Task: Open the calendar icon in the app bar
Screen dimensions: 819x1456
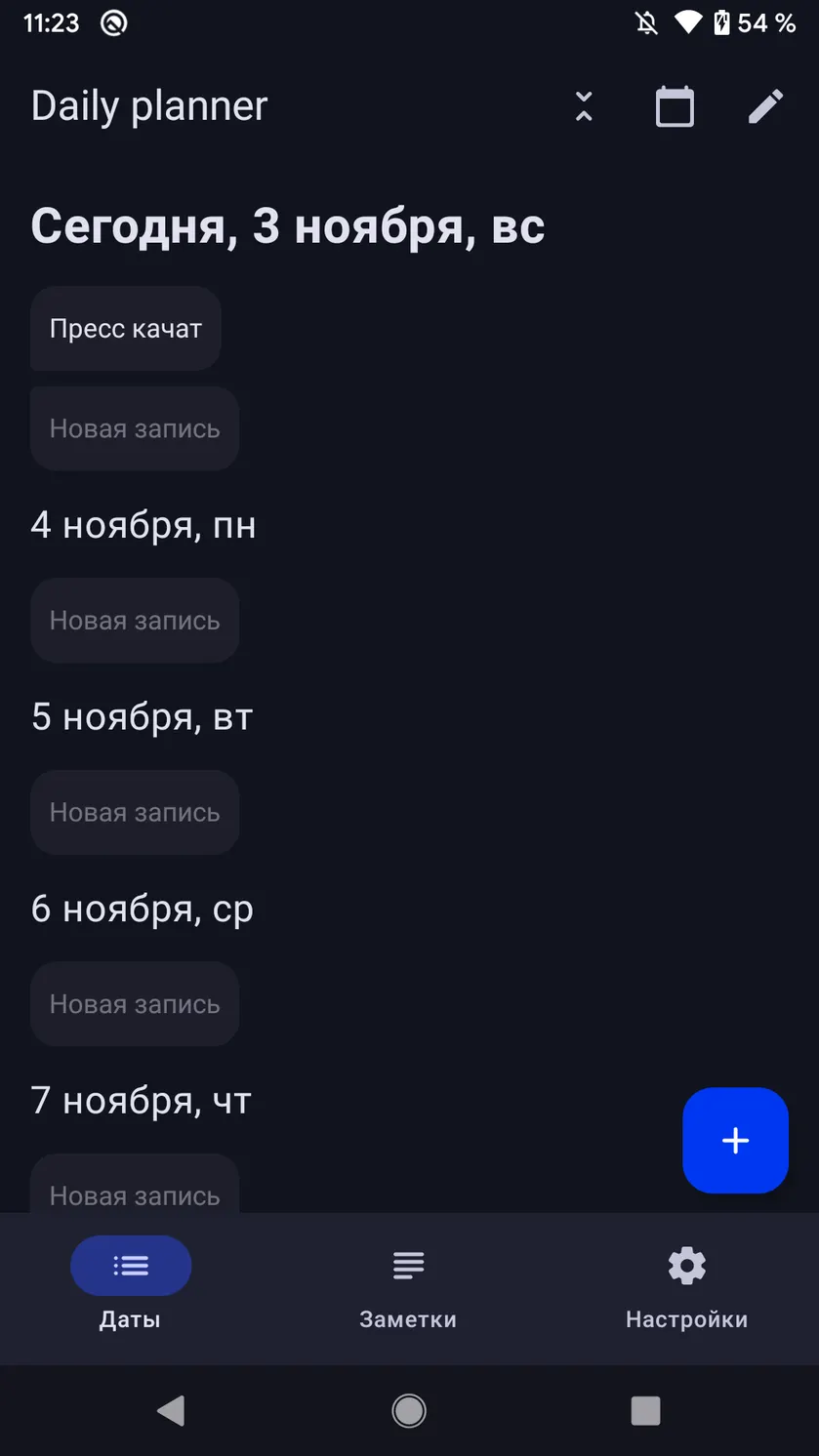Action: 675,106
